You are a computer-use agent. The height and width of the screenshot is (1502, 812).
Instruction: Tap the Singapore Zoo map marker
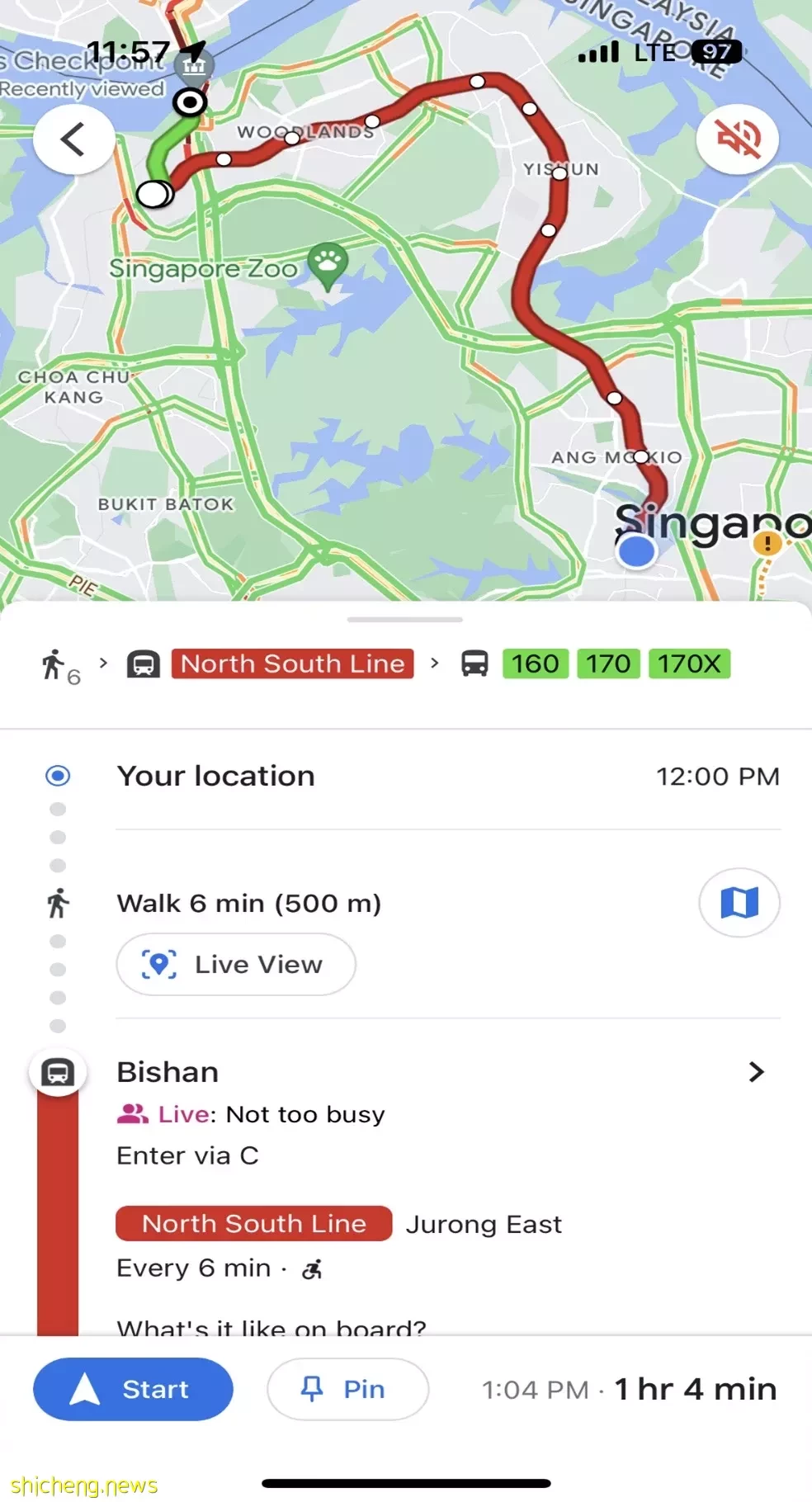coord(328,264)
